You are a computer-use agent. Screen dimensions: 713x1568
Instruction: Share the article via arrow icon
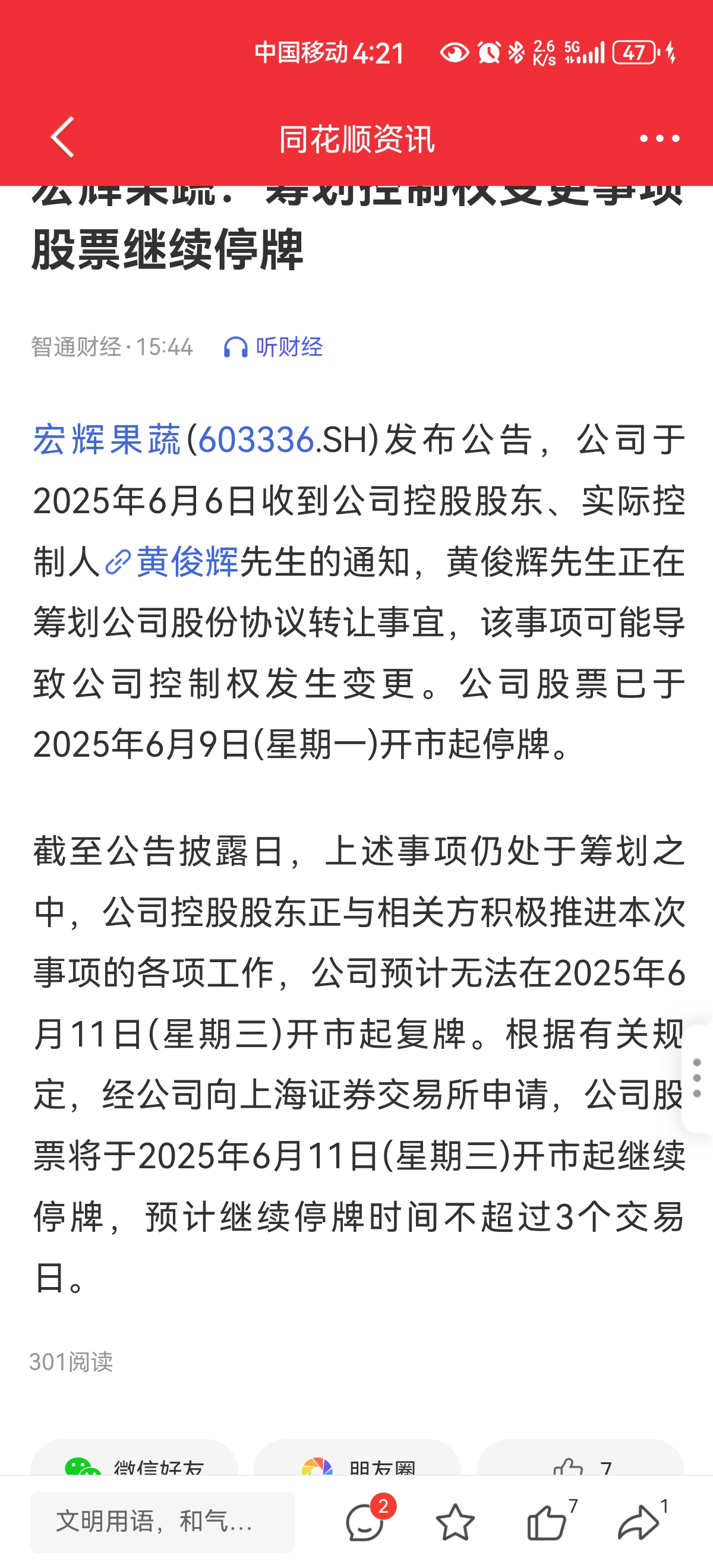point(638,1522)
